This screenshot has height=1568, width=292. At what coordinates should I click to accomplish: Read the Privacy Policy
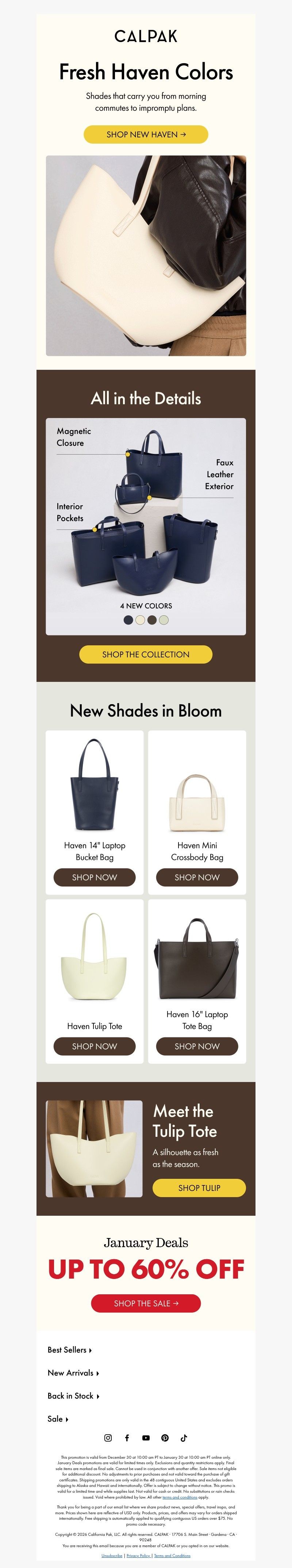click(x=138, y=1555)
